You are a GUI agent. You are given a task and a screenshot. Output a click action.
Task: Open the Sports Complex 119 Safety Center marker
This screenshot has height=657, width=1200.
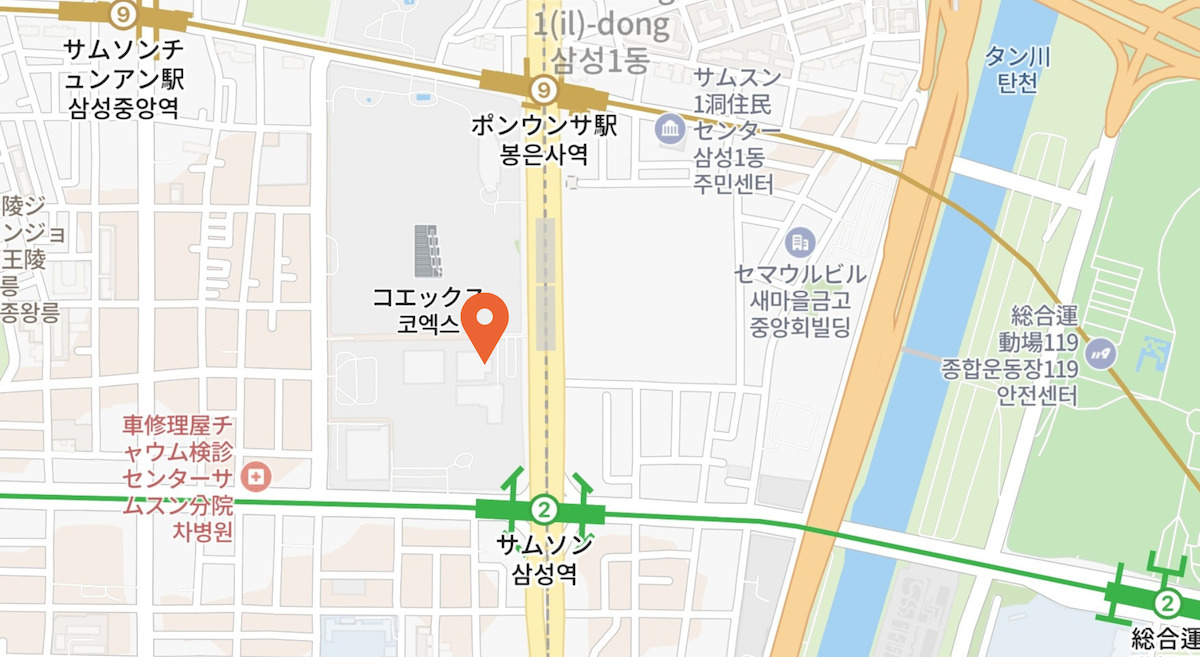pyautogui.click(x=1101, y=352)
